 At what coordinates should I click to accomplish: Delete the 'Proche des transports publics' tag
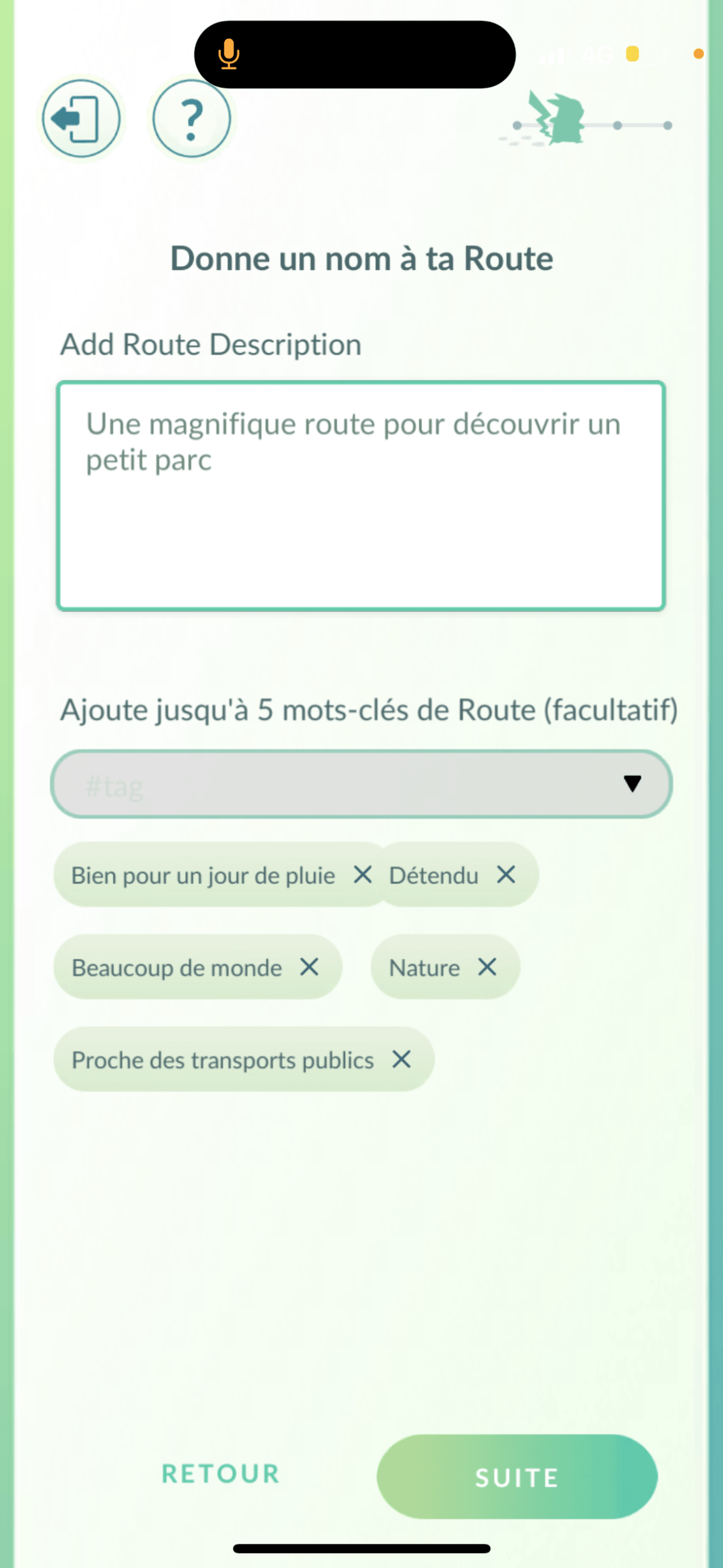tap(401, 1059)
